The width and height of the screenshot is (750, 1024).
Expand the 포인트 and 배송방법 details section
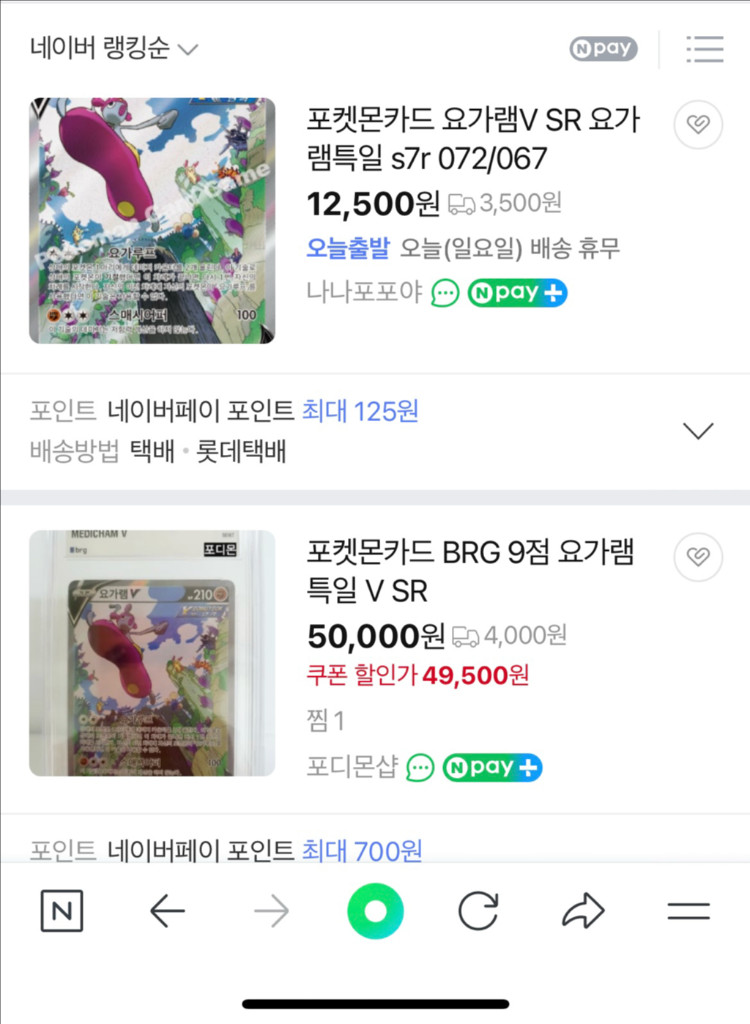pos(698,430)
